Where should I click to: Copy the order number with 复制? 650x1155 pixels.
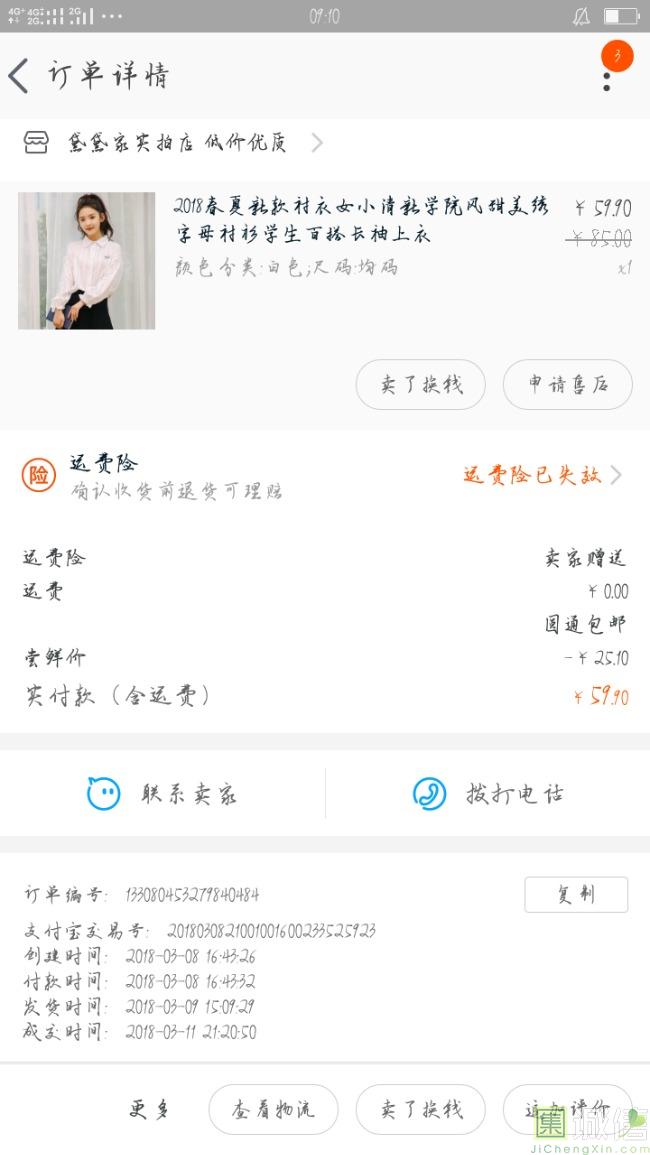click(576, 895)
